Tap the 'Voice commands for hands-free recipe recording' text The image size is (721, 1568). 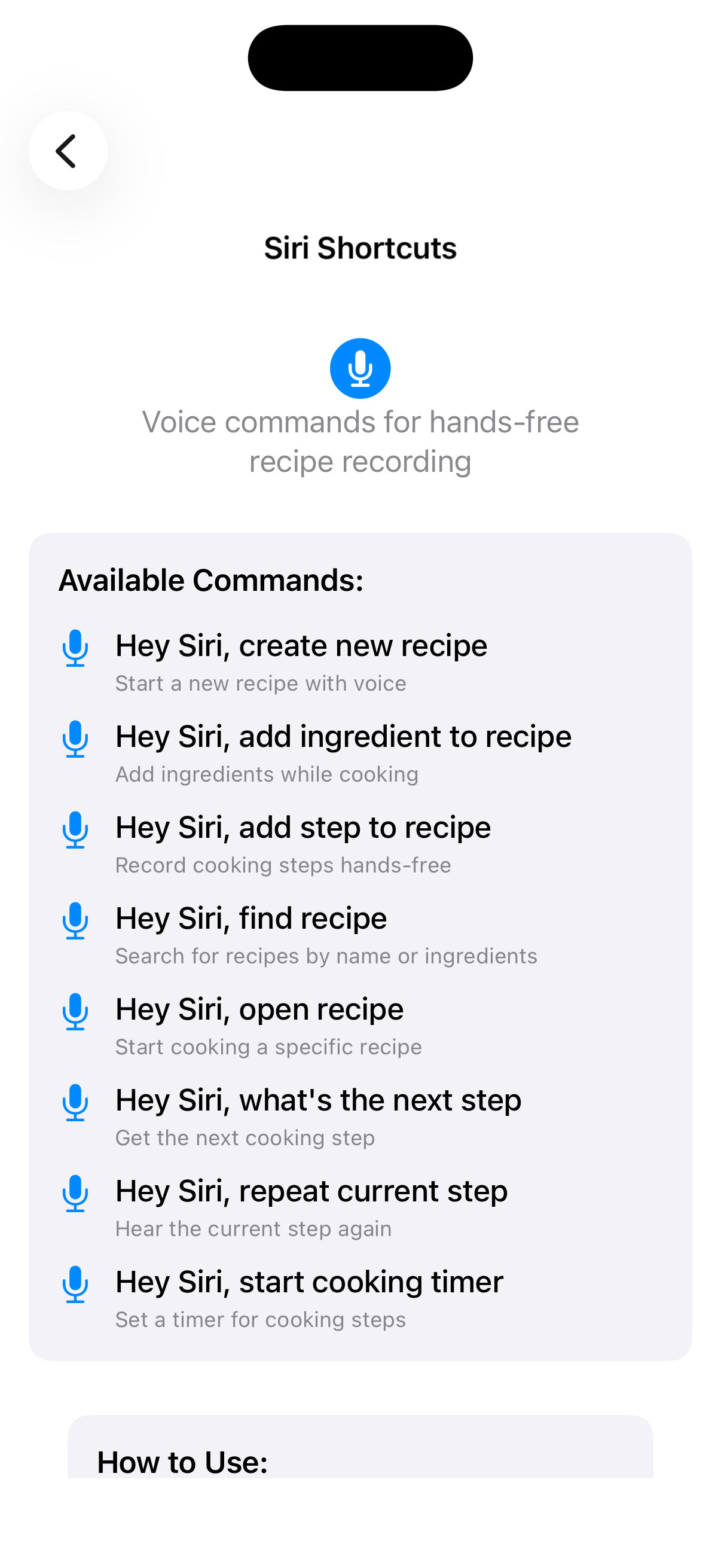click(x=360, y=441)
